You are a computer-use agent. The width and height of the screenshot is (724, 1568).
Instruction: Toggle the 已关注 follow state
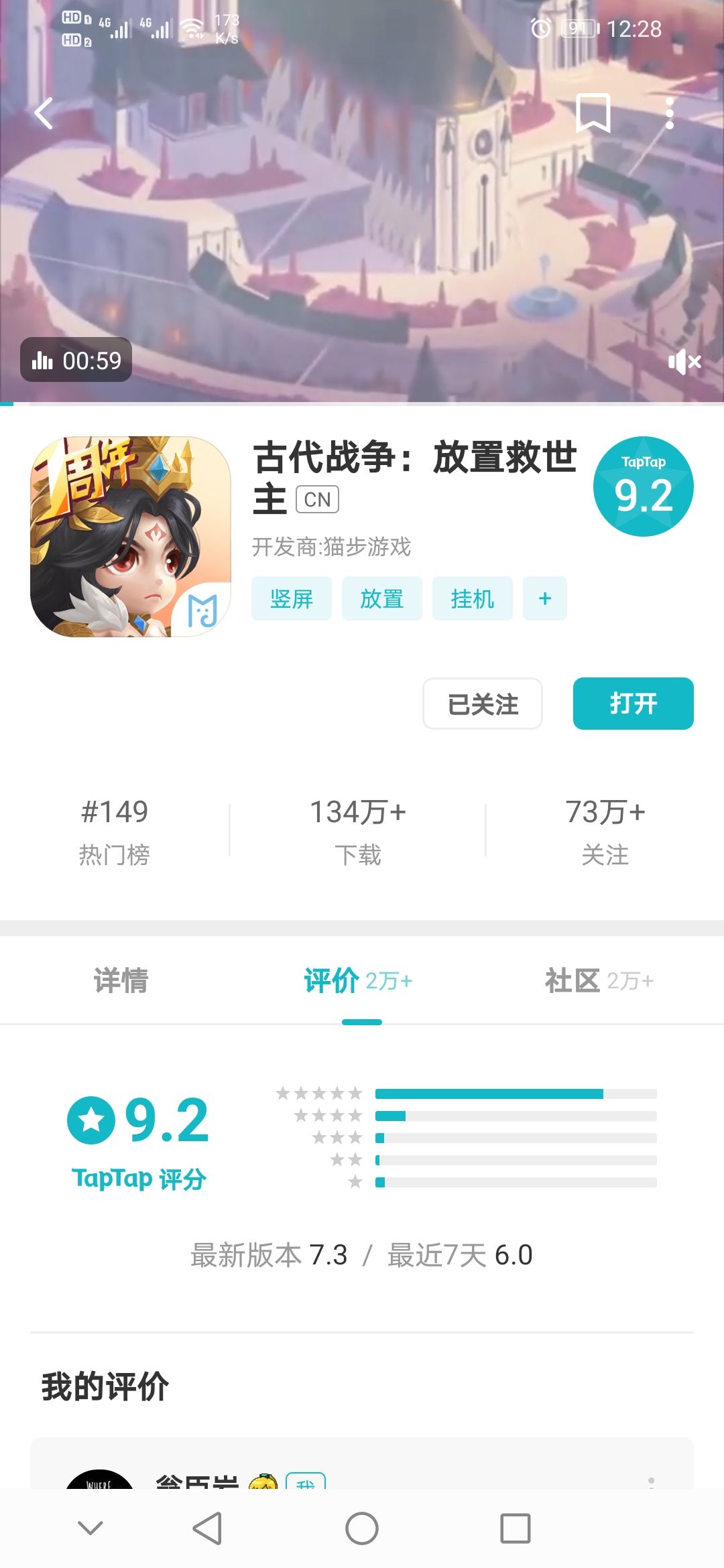(482, 704)
